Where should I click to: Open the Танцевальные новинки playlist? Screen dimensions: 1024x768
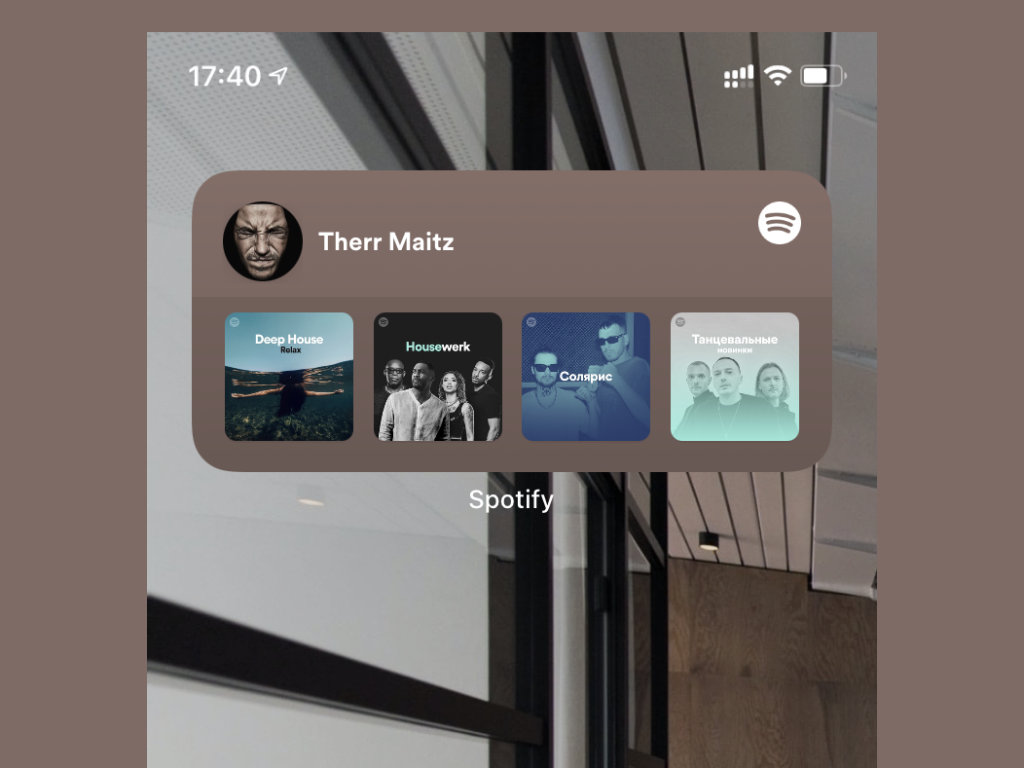tap(734, 377)
